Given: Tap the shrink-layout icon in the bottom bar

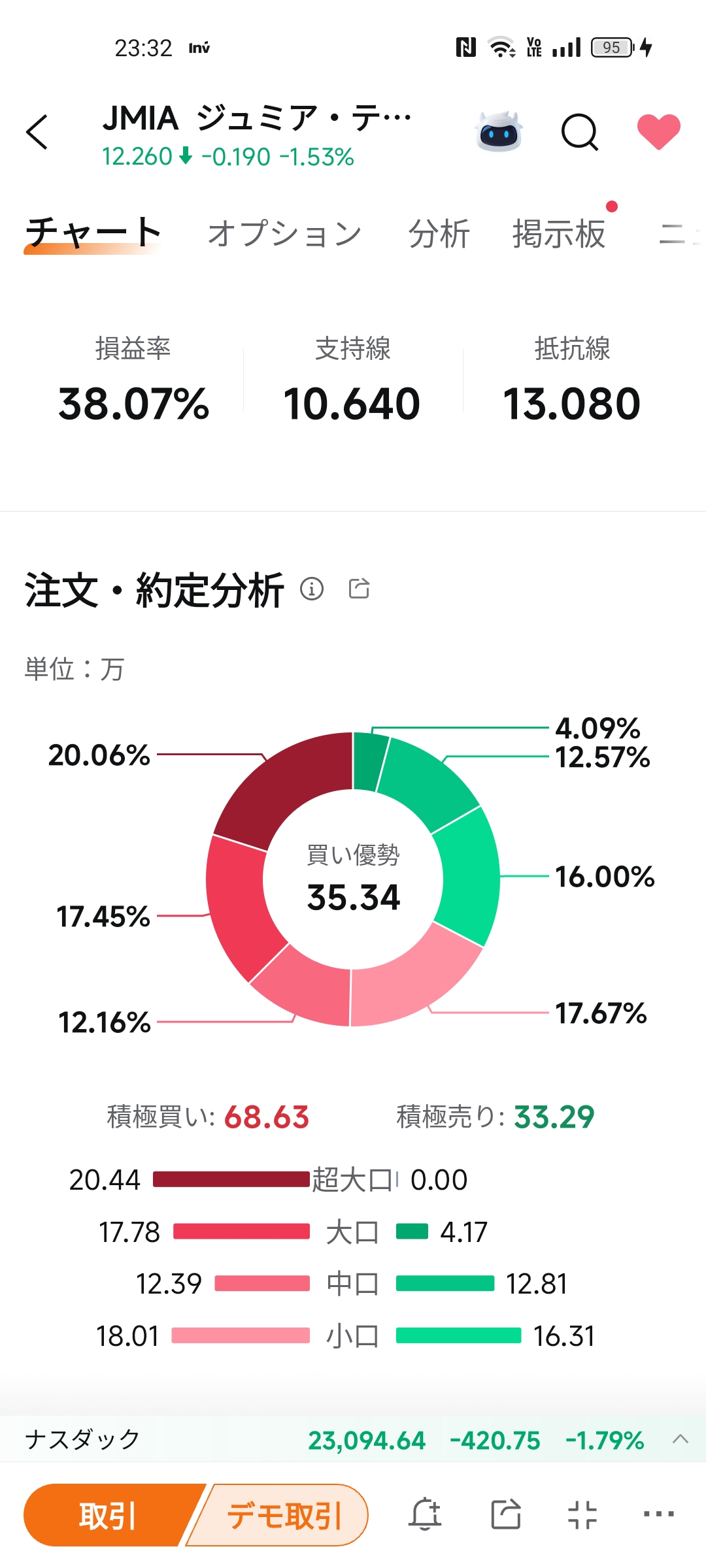Looking at the screenshot, I should pos(582,1514).
